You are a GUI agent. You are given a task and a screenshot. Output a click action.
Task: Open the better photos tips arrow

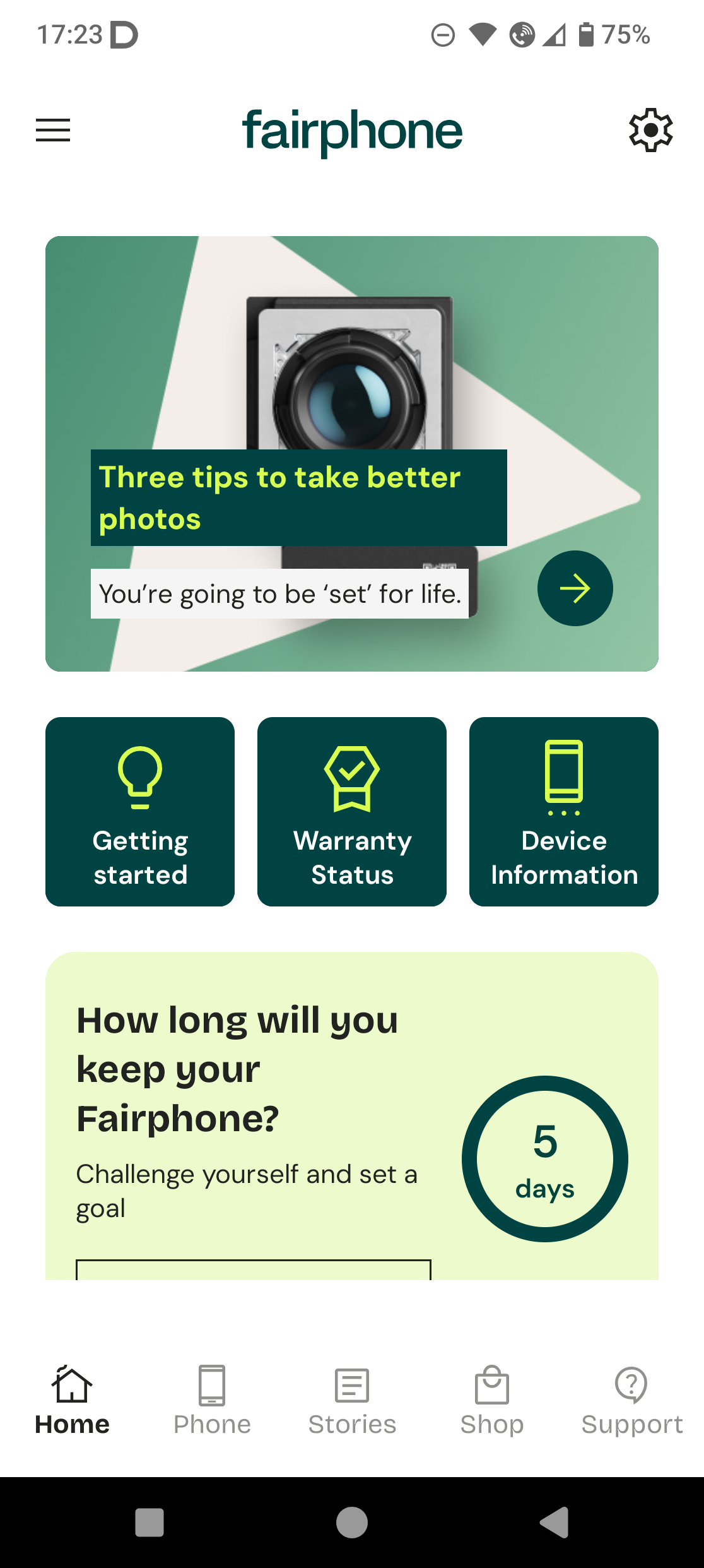(575, 588)
